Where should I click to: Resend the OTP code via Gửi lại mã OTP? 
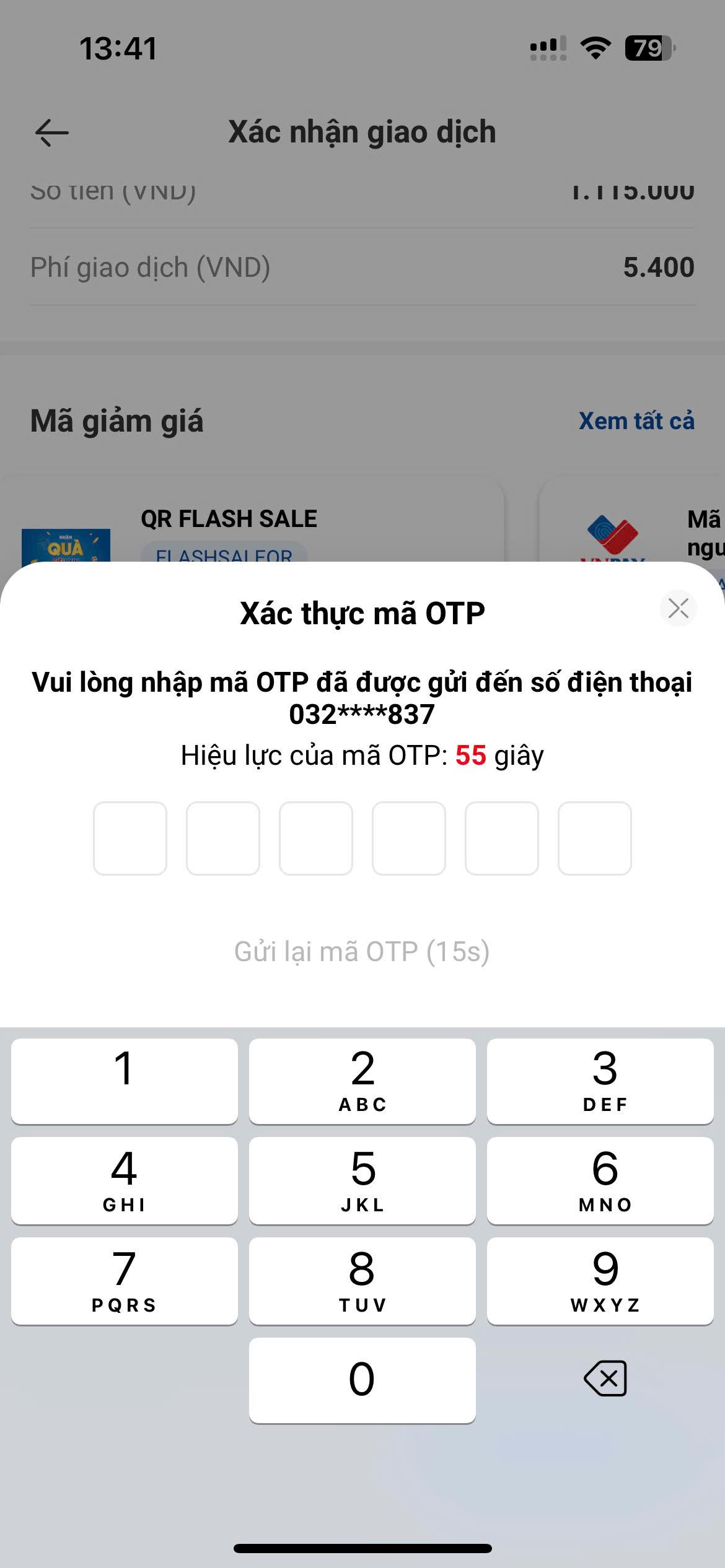[x=362, y=951]
